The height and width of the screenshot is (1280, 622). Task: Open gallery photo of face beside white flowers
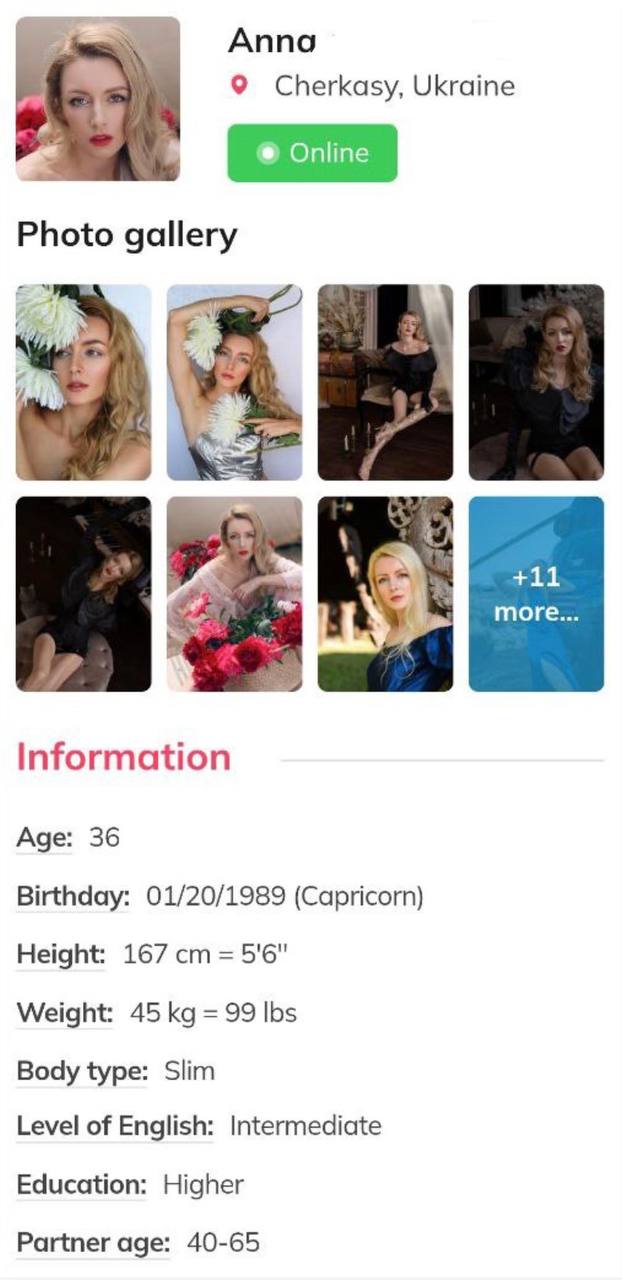tap(84, 382)
